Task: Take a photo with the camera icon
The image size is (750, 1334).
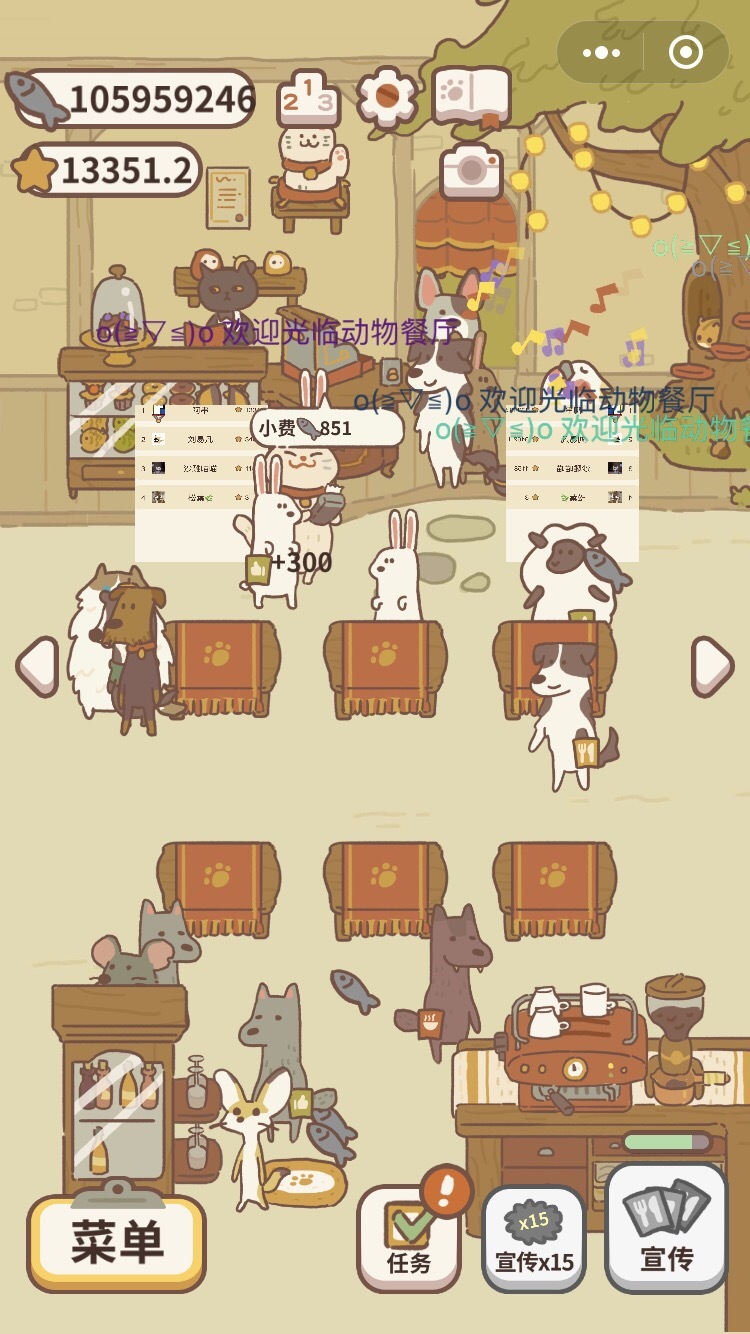Action: [470, 171]
